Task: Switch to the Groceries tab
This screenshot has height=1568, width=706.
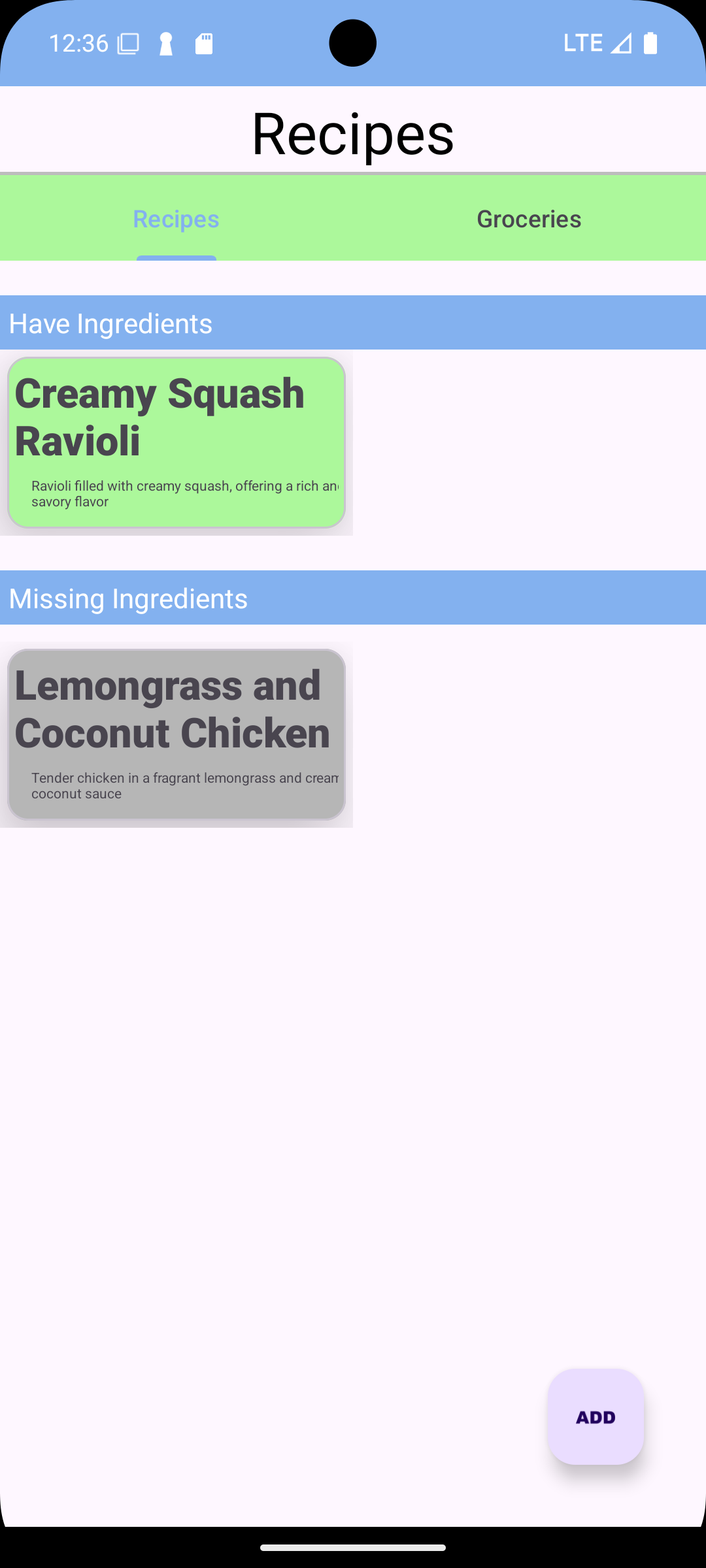Action: [529, 219]
